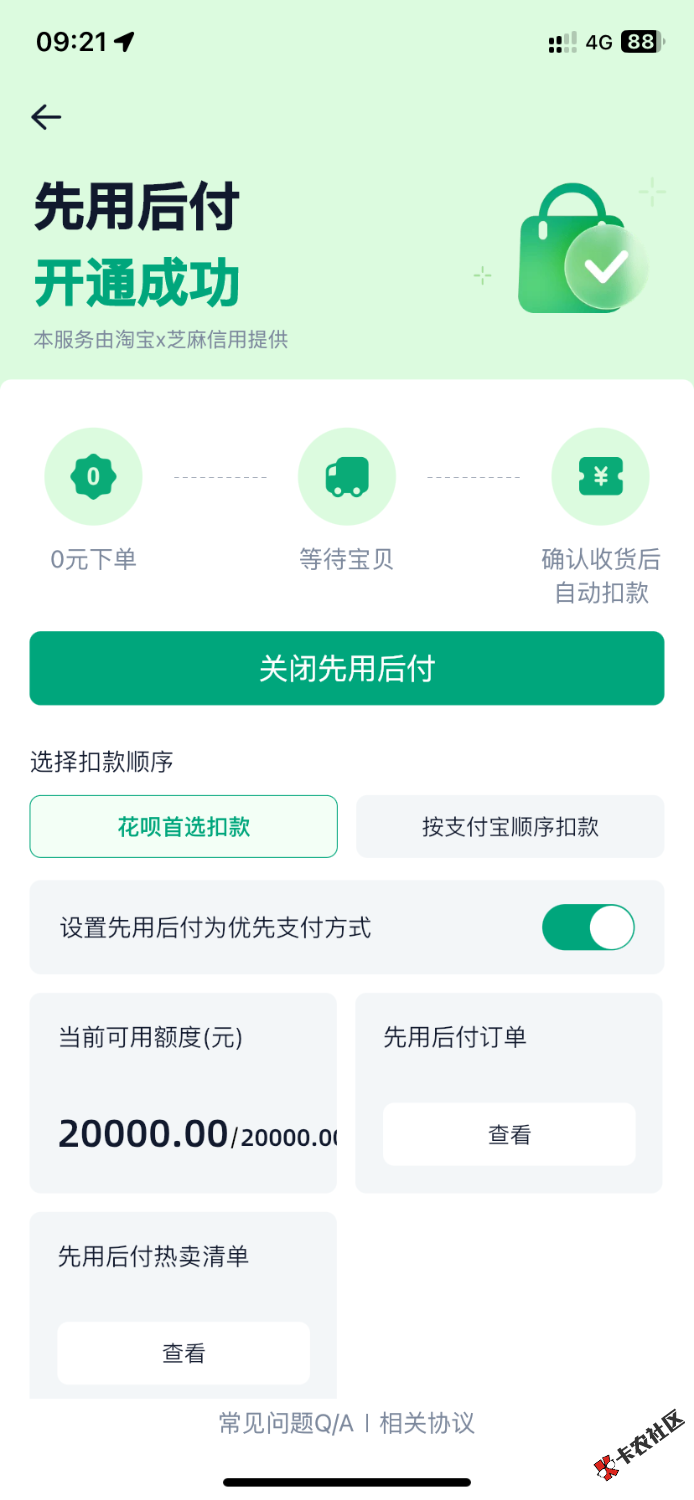Tap the 关闭先用后付 button
Image resolution: width=694 pixels, height=1500 pixels.
pyautogui.click(x=347, y=668)
